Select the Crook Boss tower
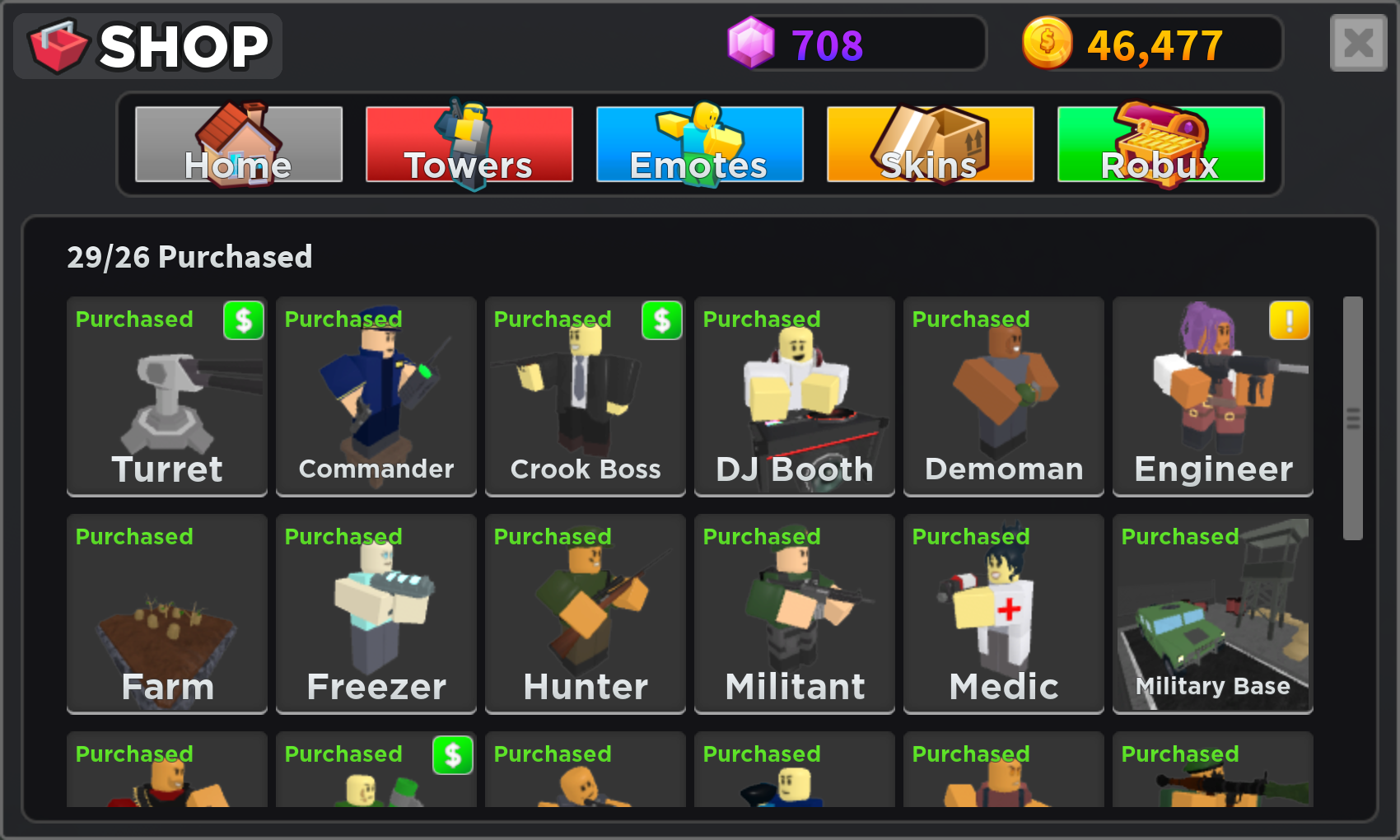This screenshot has width=1400, height=840. point(586,397)
